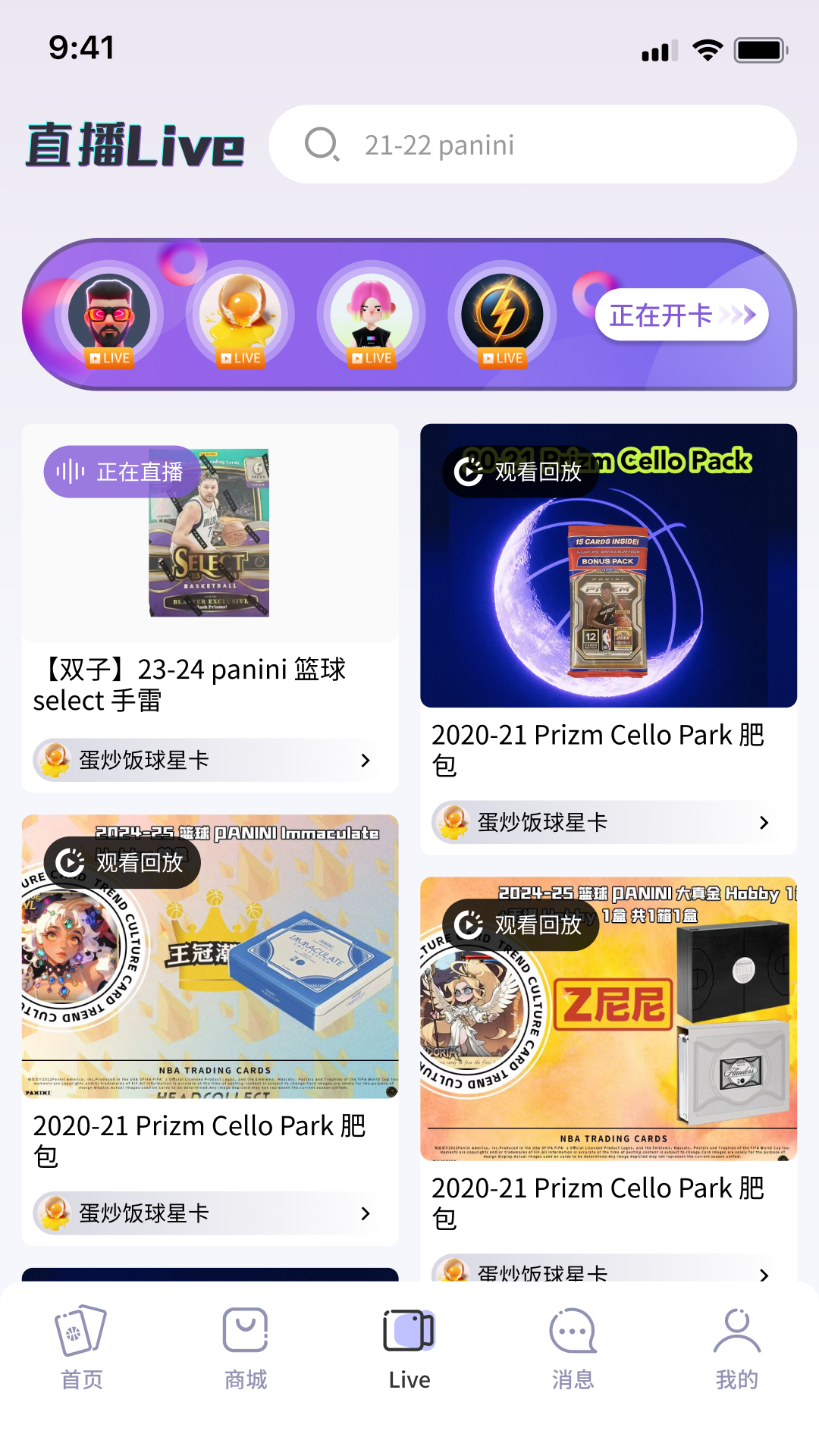
Task: Expand 蛋炒饭球星卡 under 2020-21 Prizm Cello Park card
Action: tap(607, 823)
